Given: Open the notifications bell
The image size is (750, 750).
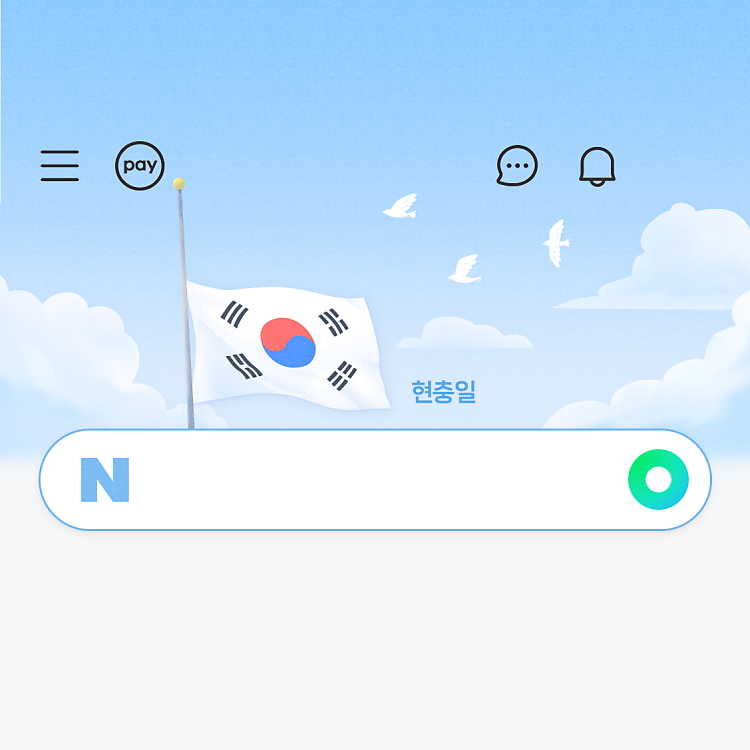Looking at the screenshot, I should (598, 166).
